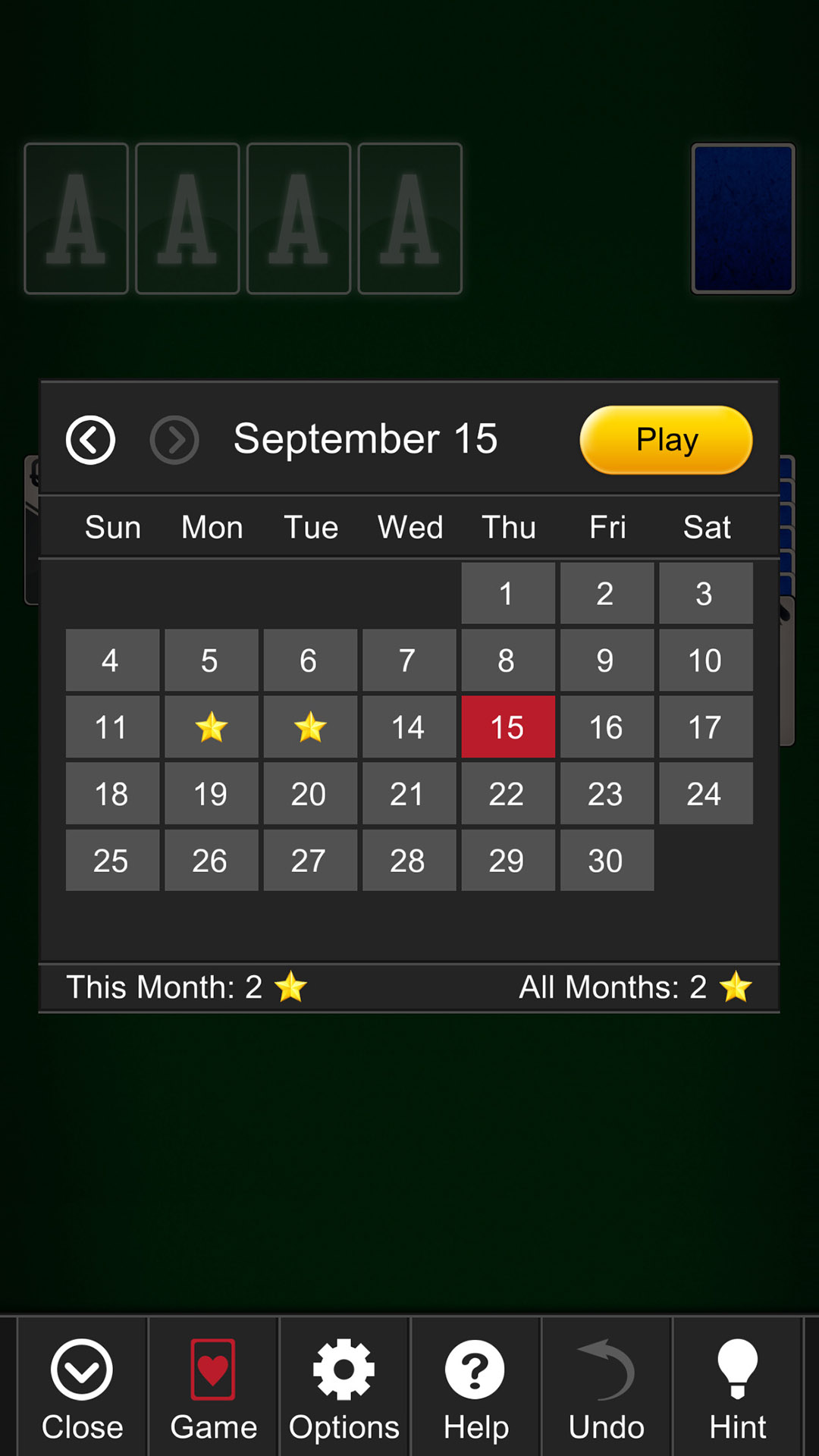Screen dimensions: 819x1456
Task: Go to the previous month
Action: (90, 440)
